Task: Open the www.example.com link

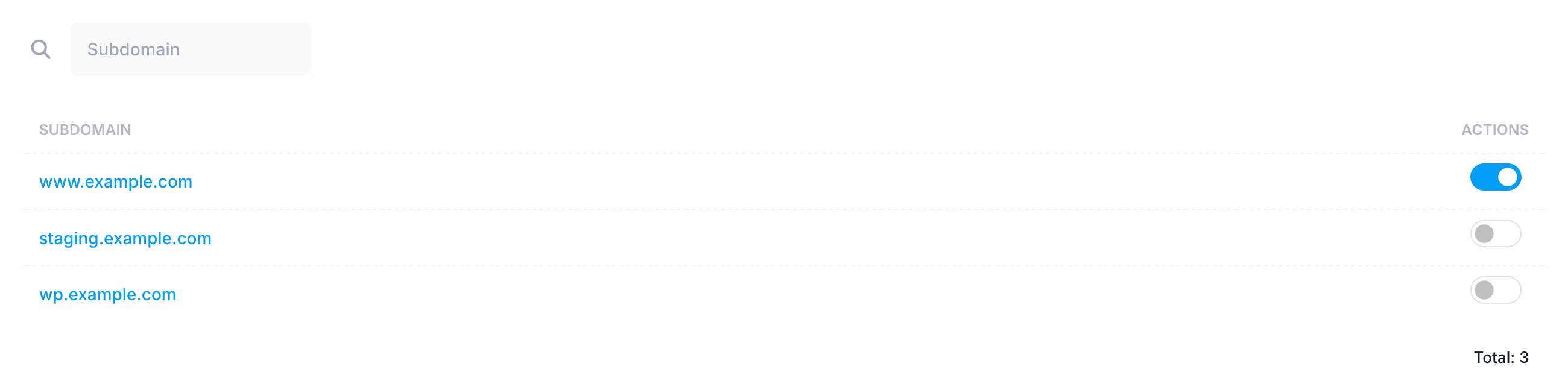Action: [x=116, y=182]
